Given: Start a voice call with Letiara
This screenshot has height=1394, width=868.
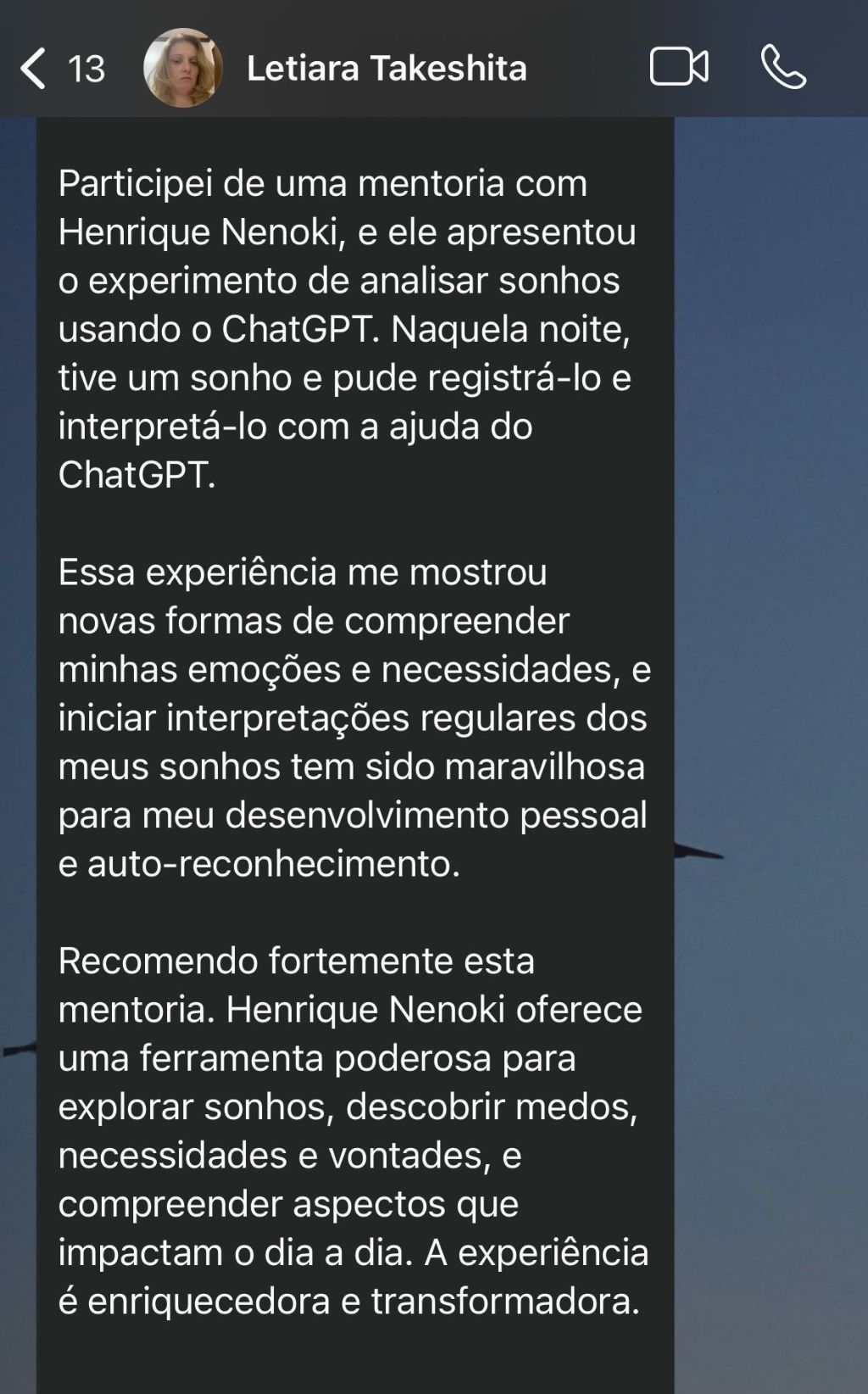Looking at the screenshot, I should pos(783,67).
